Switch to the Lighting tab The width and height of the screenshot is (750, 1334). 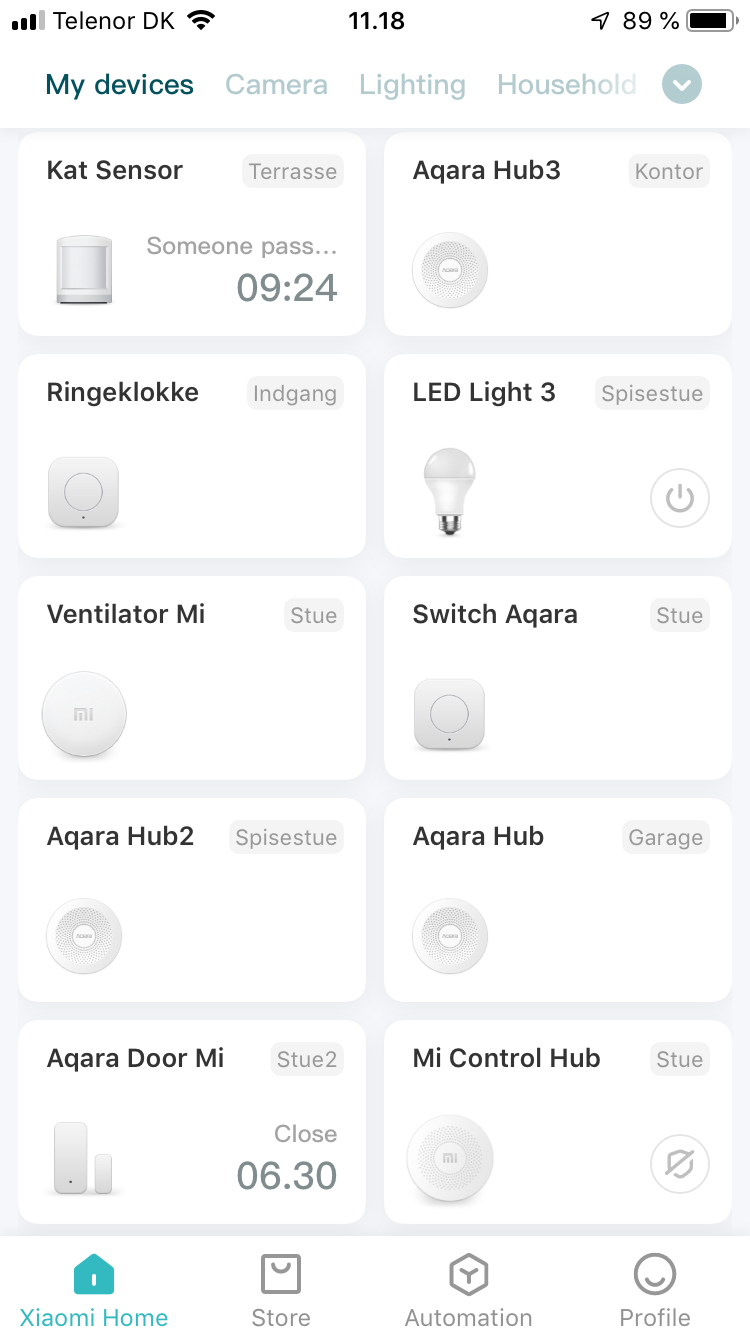412,85
